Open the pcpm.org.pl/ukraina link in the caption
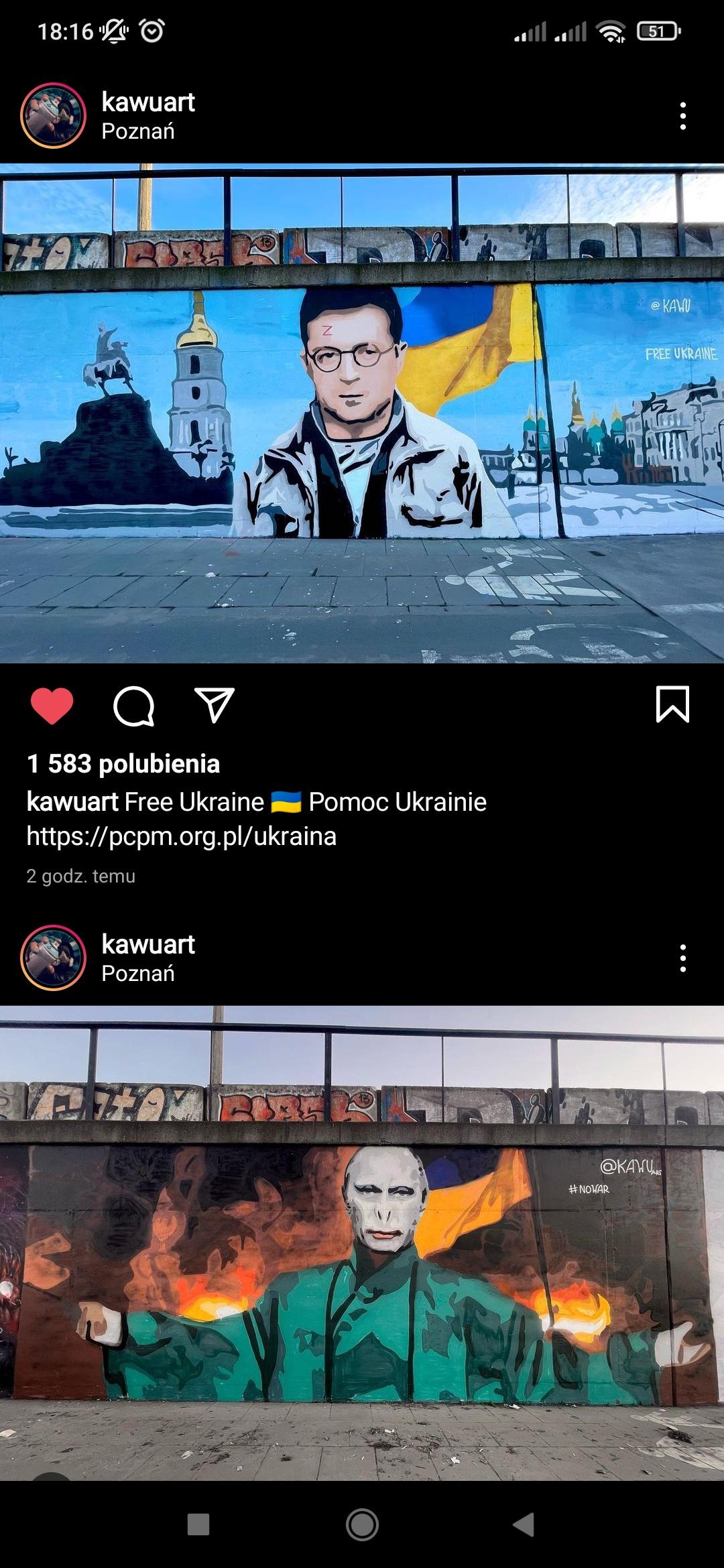The width and height of the screenshot is (724, 1568). coord(181,836)
